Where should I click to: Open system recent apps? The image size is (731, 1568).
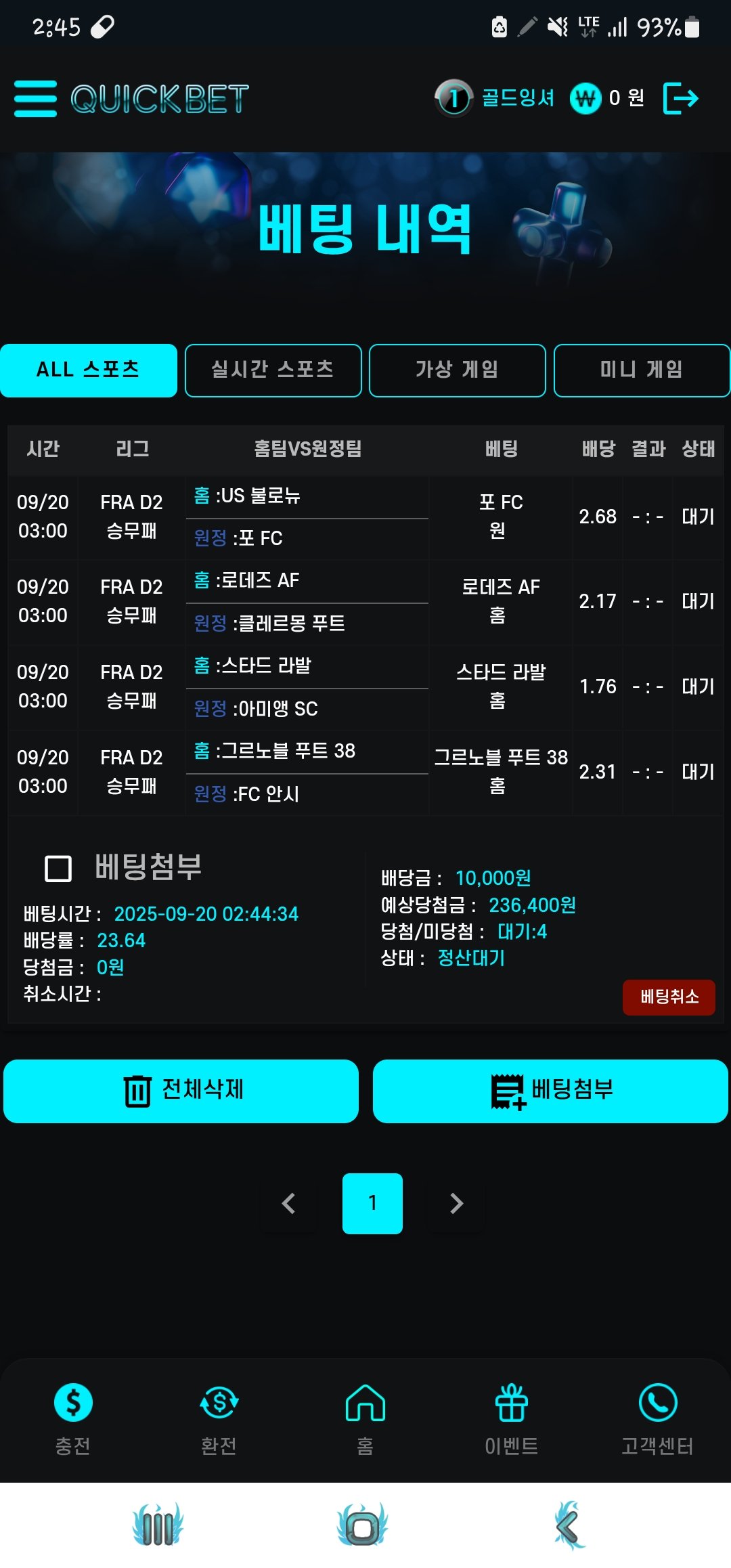click(158, 1526)
